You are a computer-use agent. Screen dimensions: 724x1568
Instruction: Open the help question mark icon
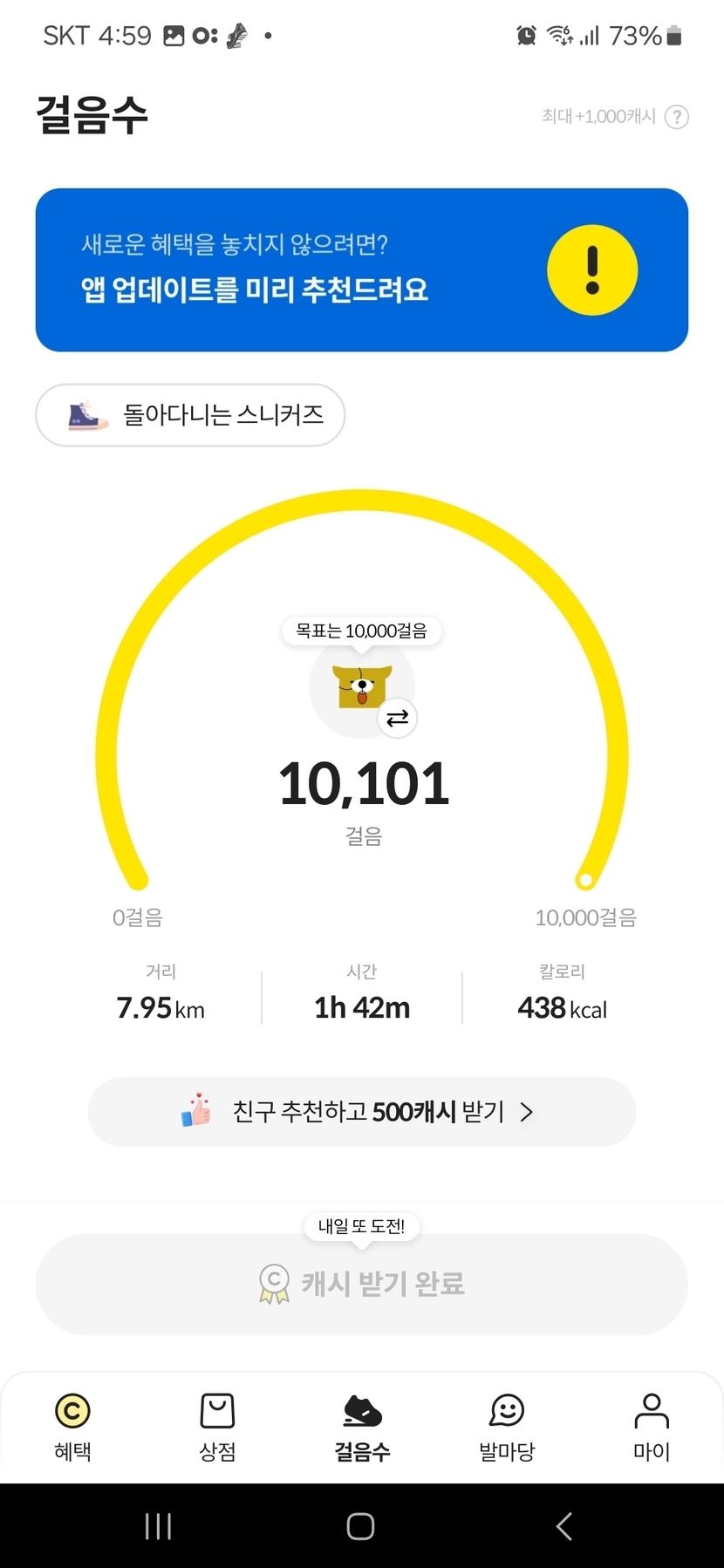676,117
